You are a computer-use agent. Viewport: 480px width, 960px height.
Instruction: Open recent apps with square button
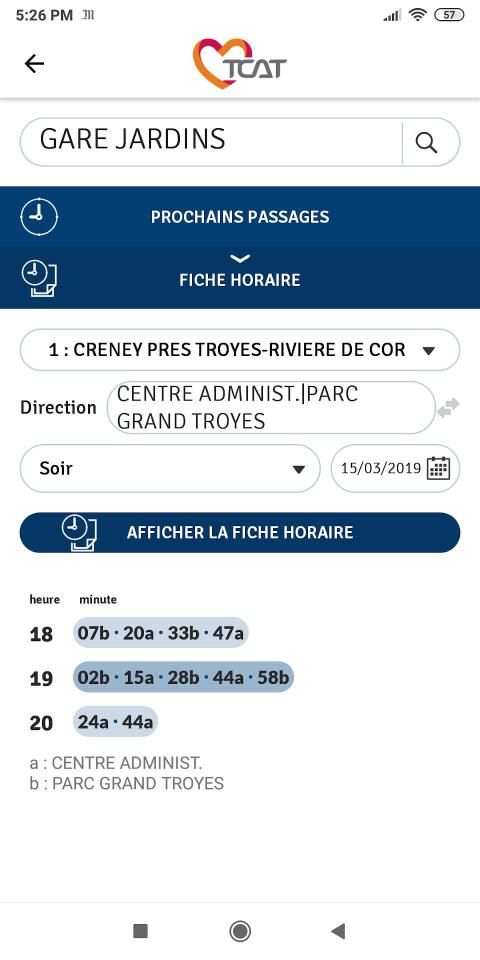[140, 931]
